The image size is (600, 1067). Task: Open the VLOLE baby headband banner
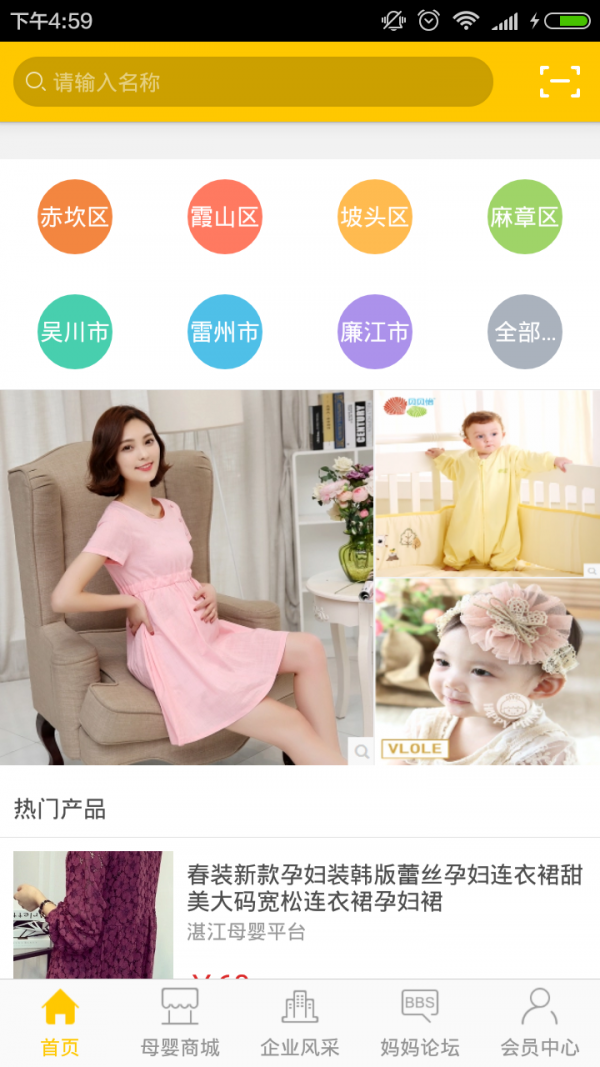[x=487, y=671]
